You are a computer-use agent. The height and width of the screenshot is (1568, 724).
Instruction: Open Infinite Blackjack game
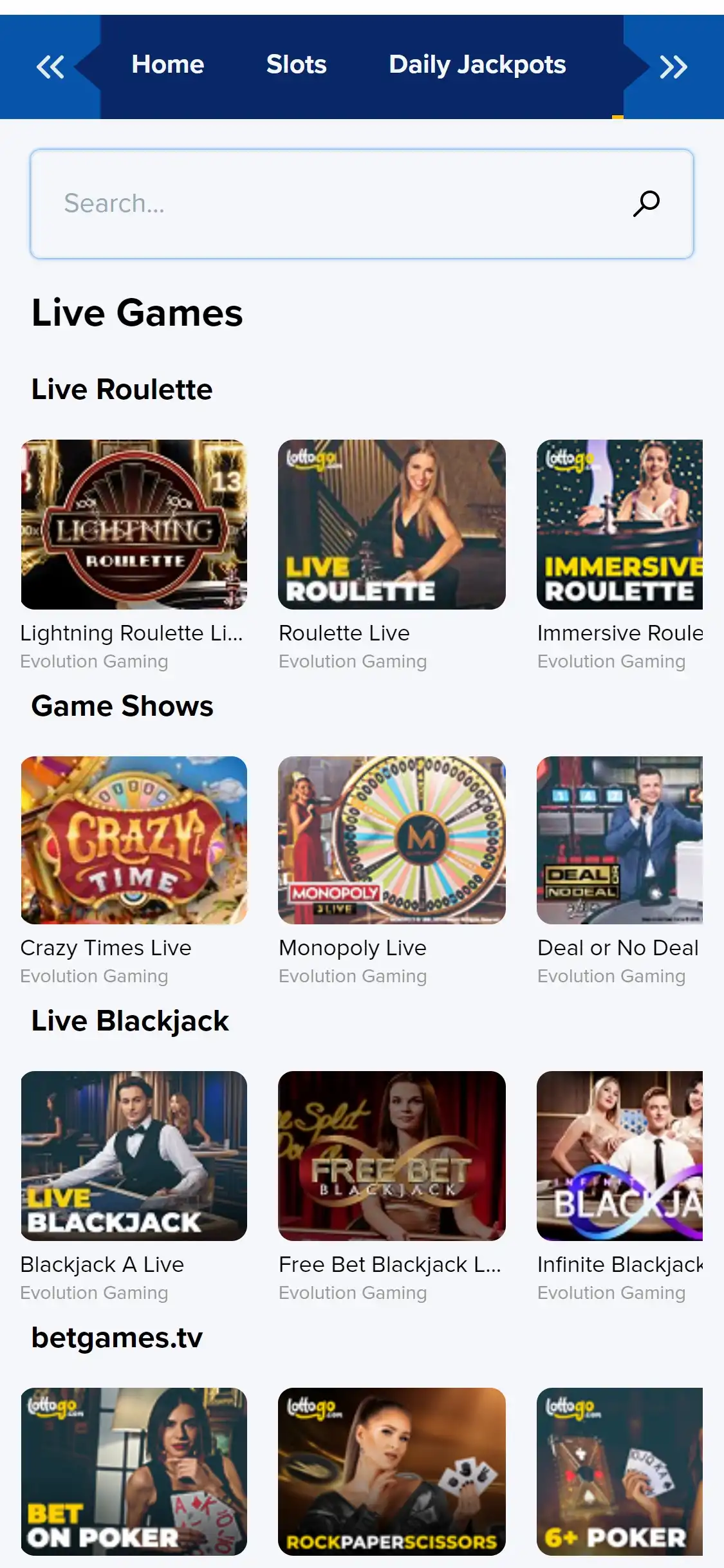point(620,1155)
